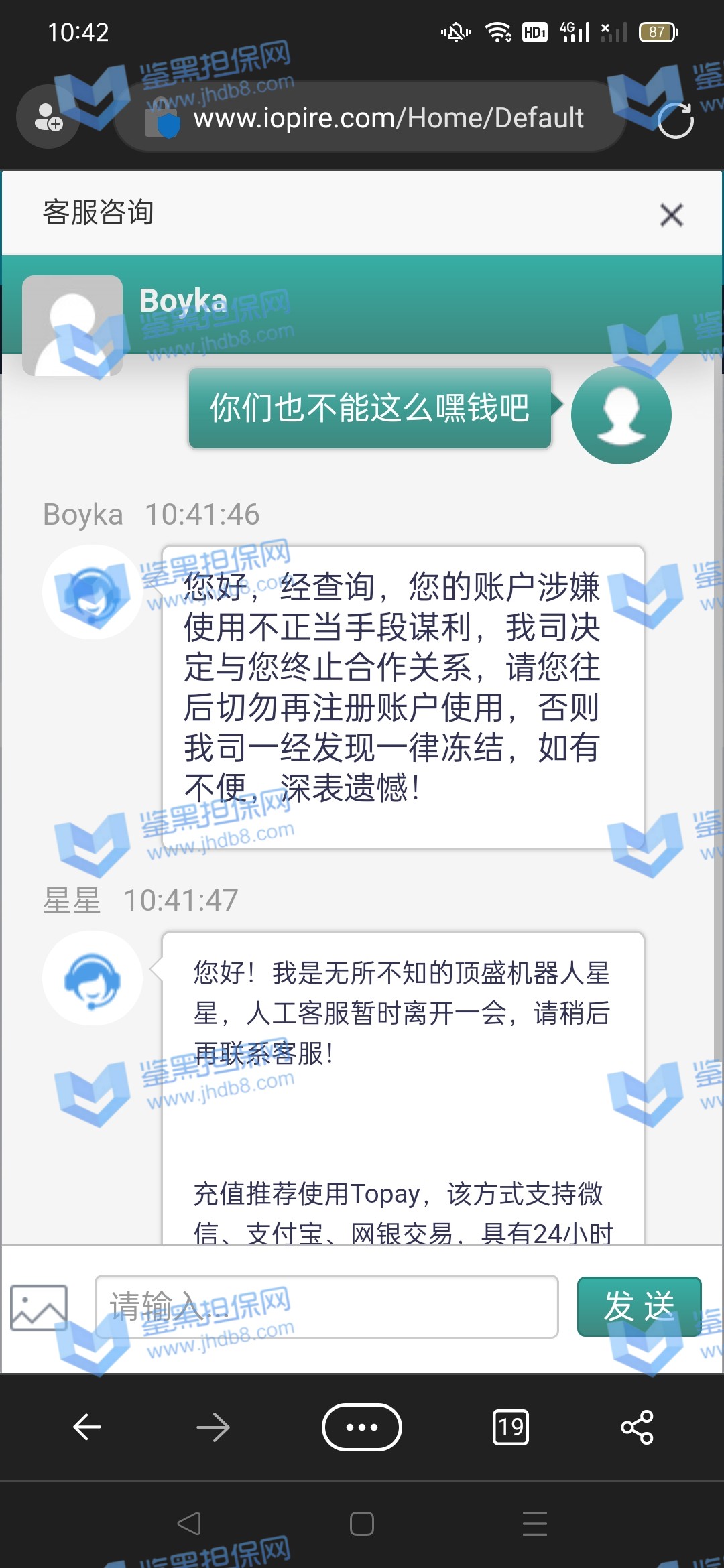This screenshot has height=1568, width=724.
Task: Share this page from the toolbar
Action: coord(637,1427)
